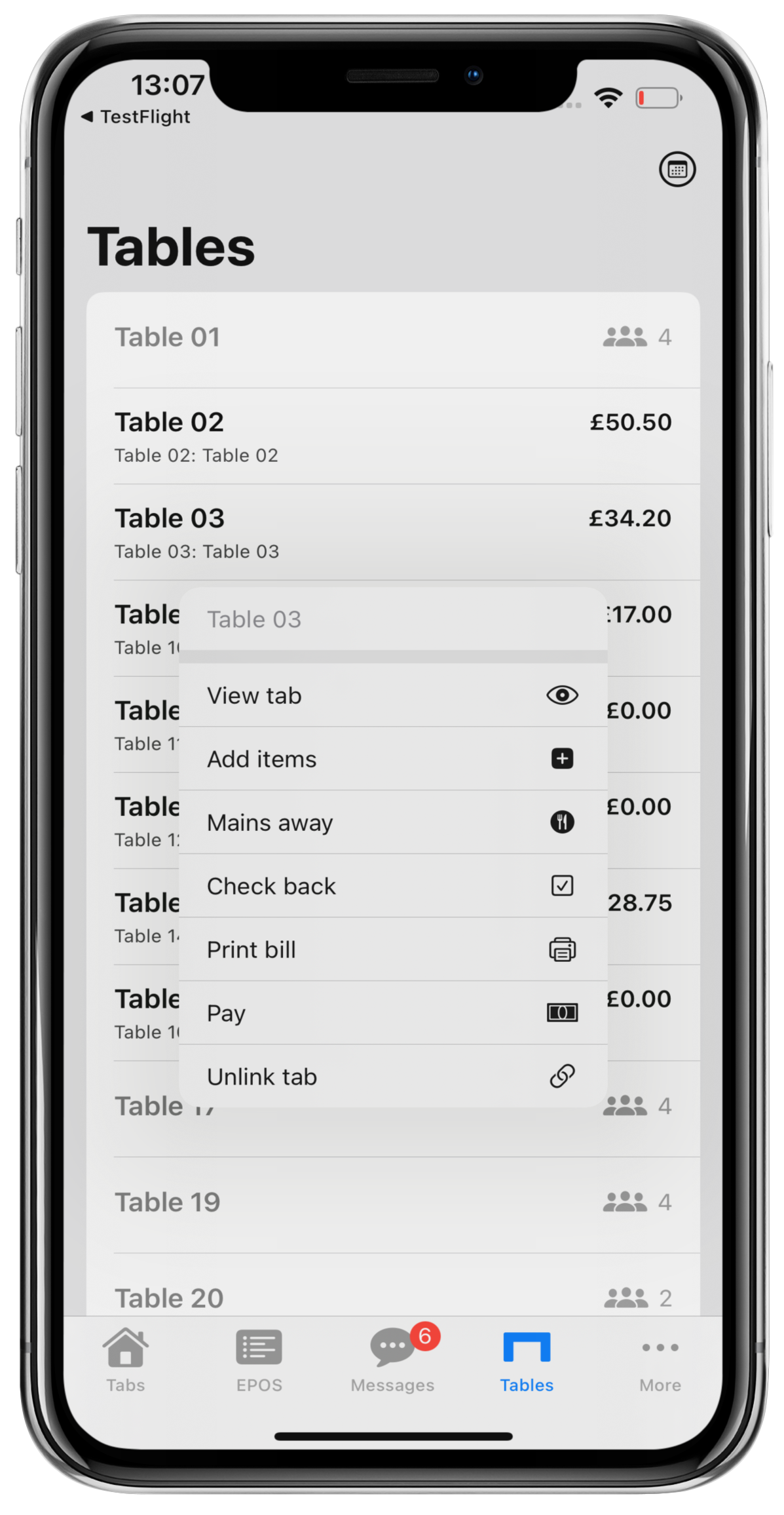Select View tab in the context menu

(x=393, y=695)
